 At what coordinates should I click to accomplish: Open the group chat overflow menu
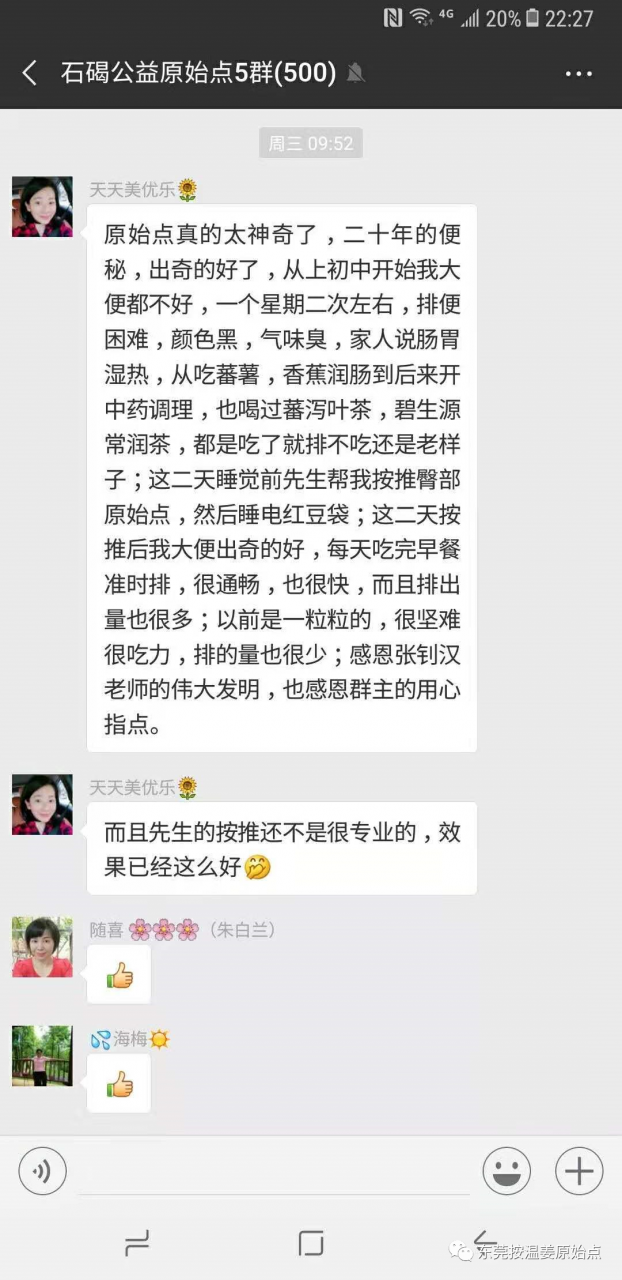point(579,73)
